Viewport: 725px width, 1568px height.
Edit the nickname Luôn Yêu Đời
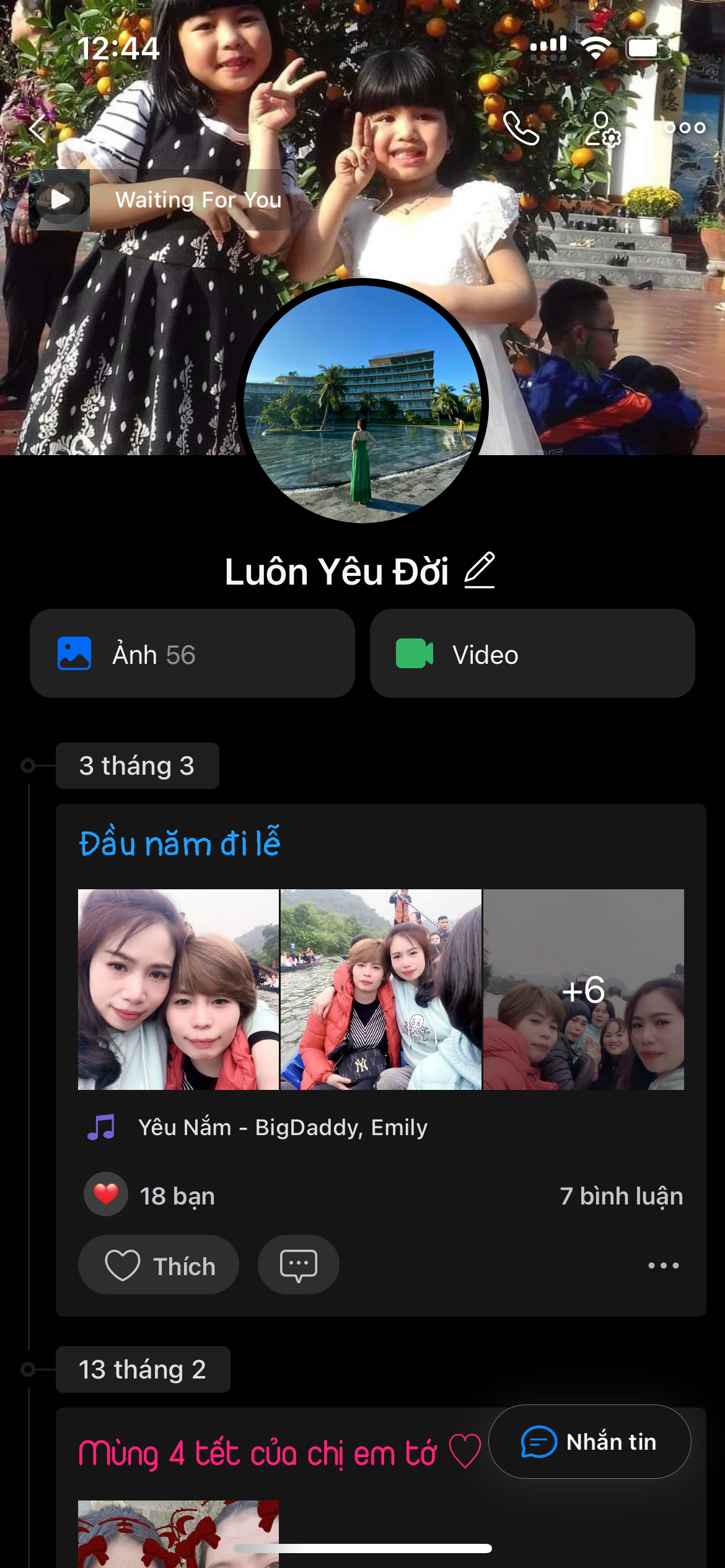tap(480, 570)
